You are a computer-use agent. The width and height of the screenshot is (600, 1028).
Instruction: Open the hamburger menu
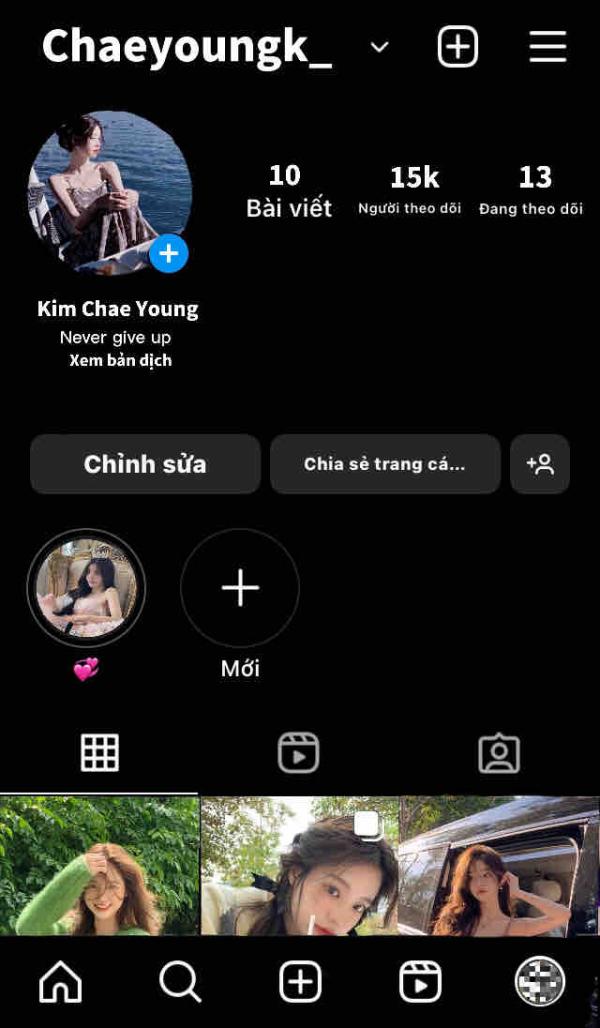tap(547, 47)
